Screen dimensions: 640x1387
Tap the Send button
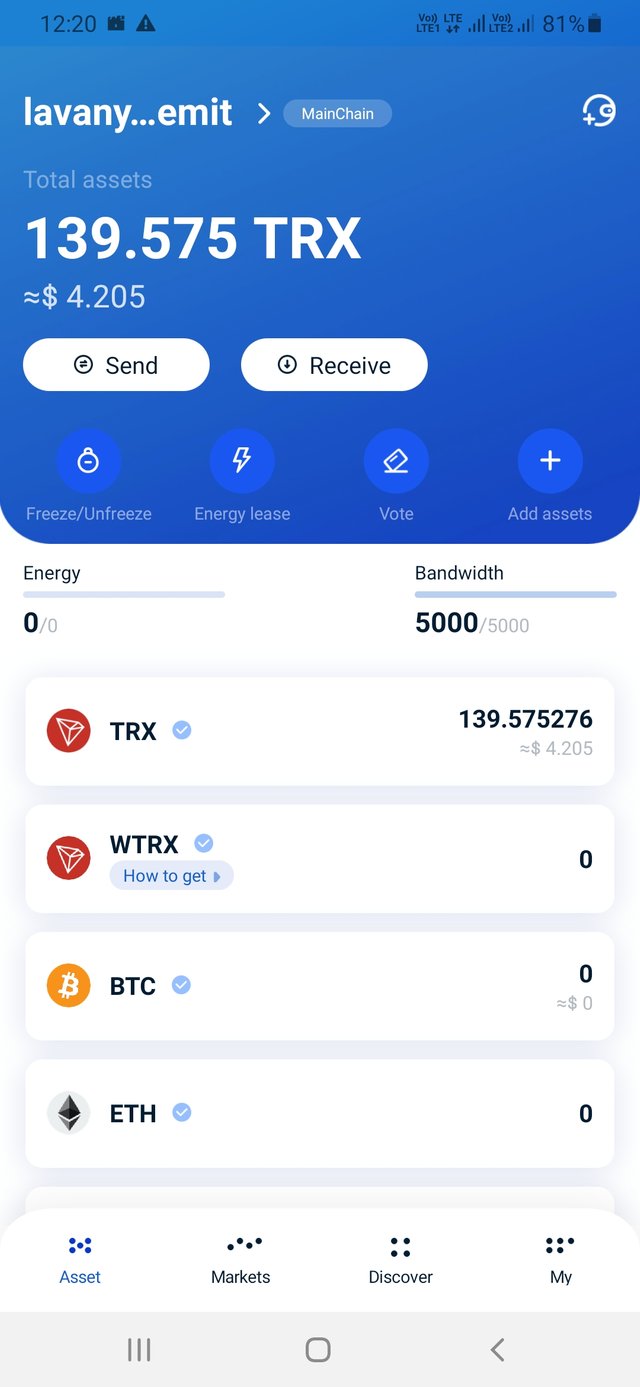pos(116,365)
